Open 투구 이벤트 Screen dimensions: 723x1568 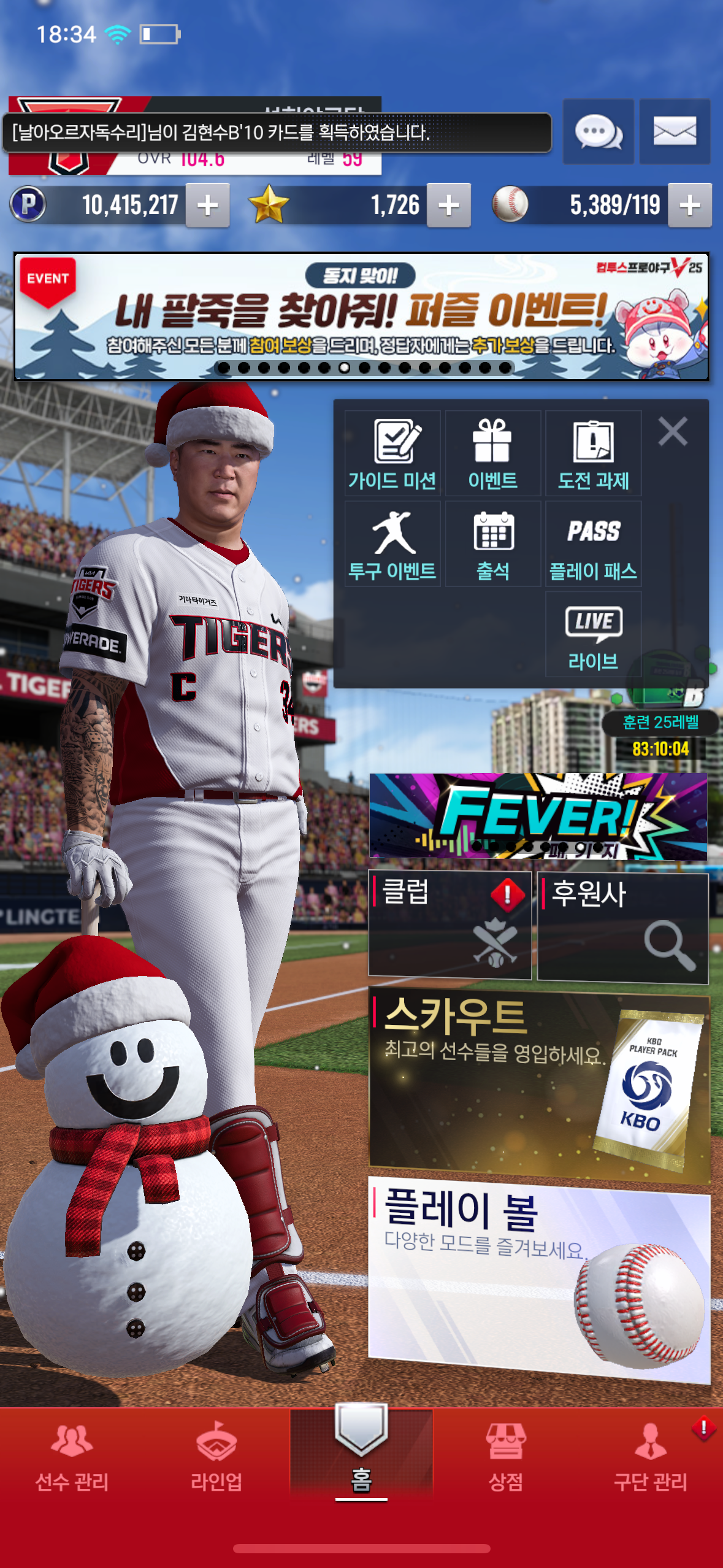(x=392, y=544)
